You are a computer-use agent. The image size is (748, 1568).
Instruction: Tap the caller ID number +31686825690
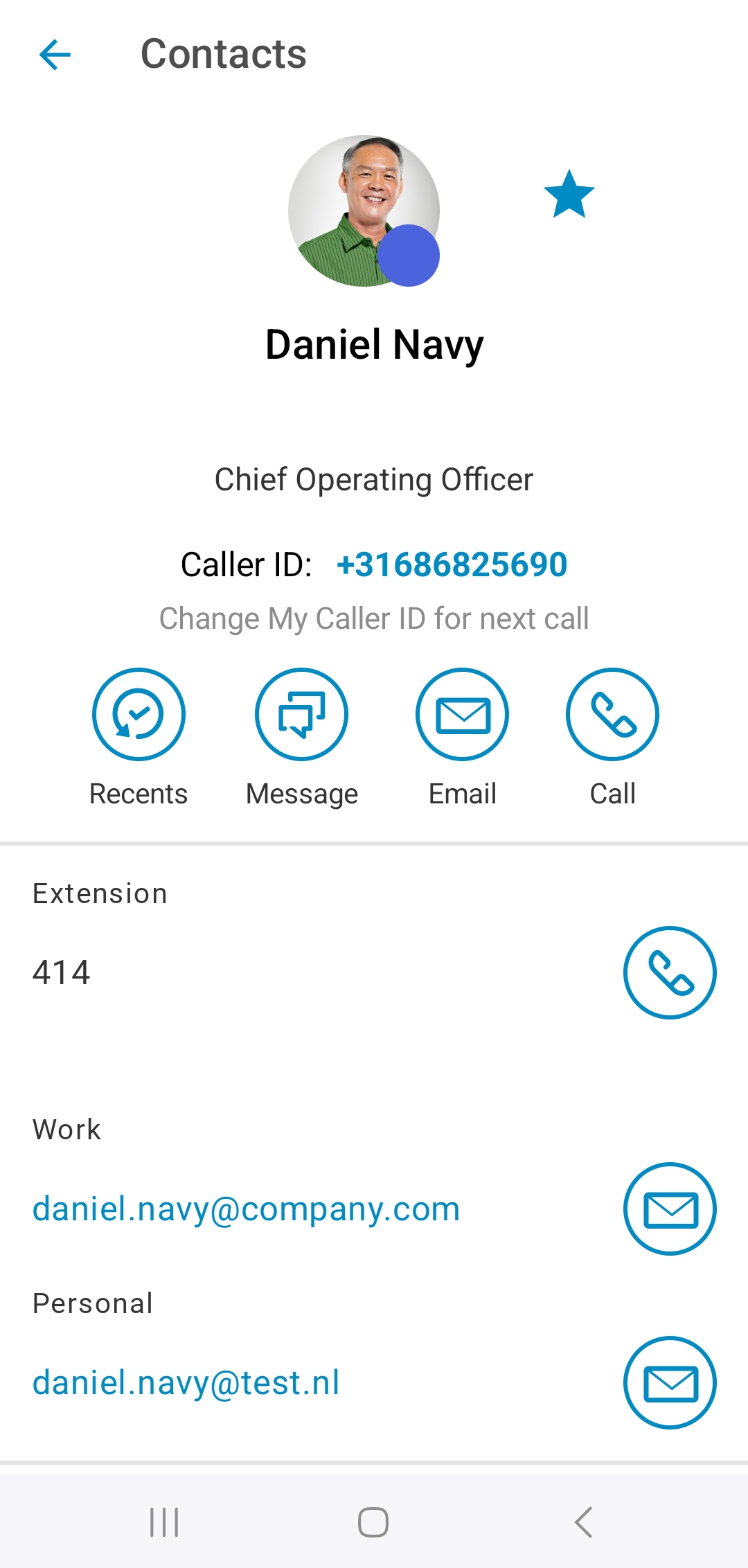[452, 564]
